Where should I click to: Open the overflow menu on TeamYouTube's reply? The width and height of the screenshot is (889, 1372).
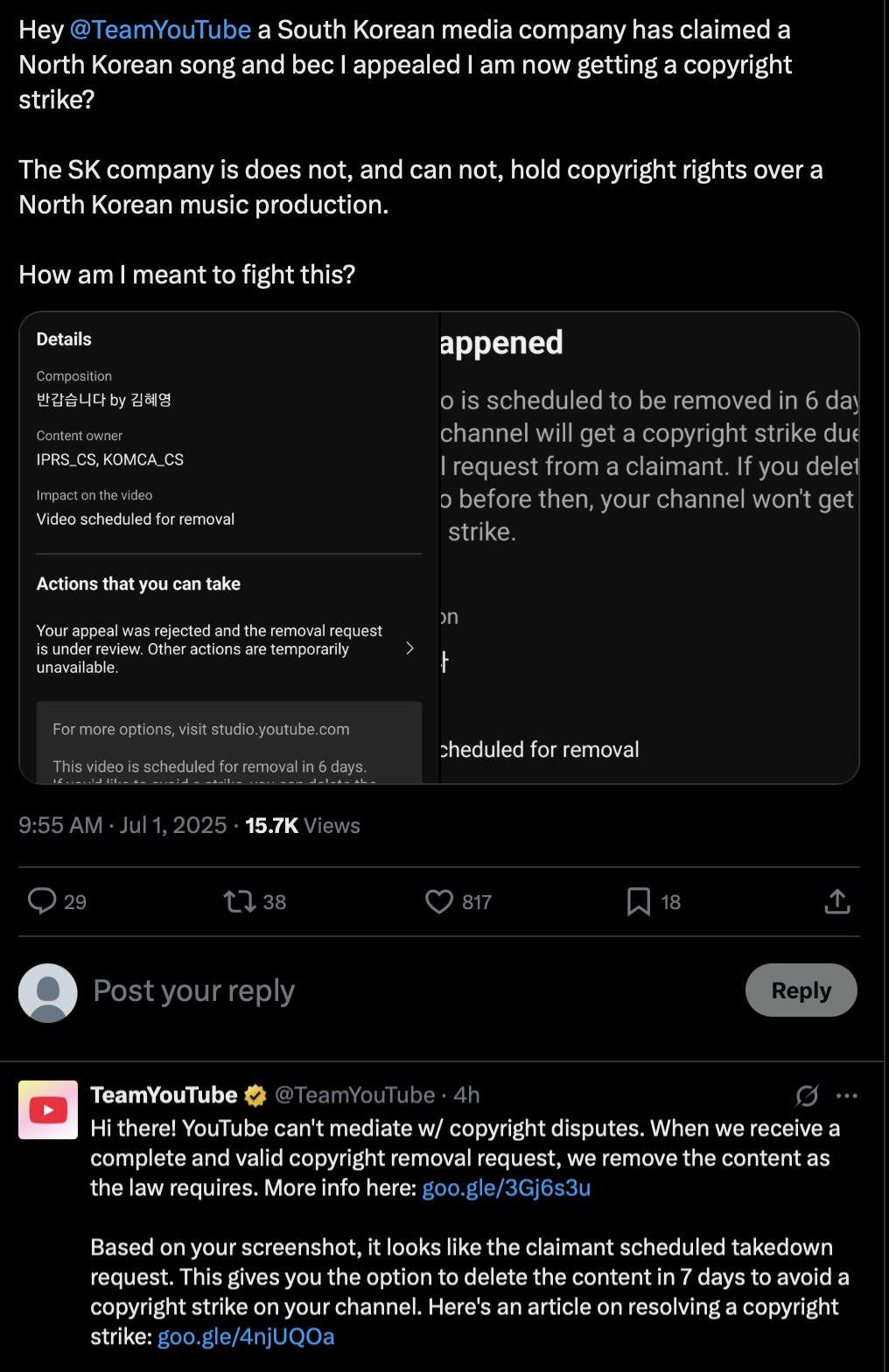[846, 1095]
